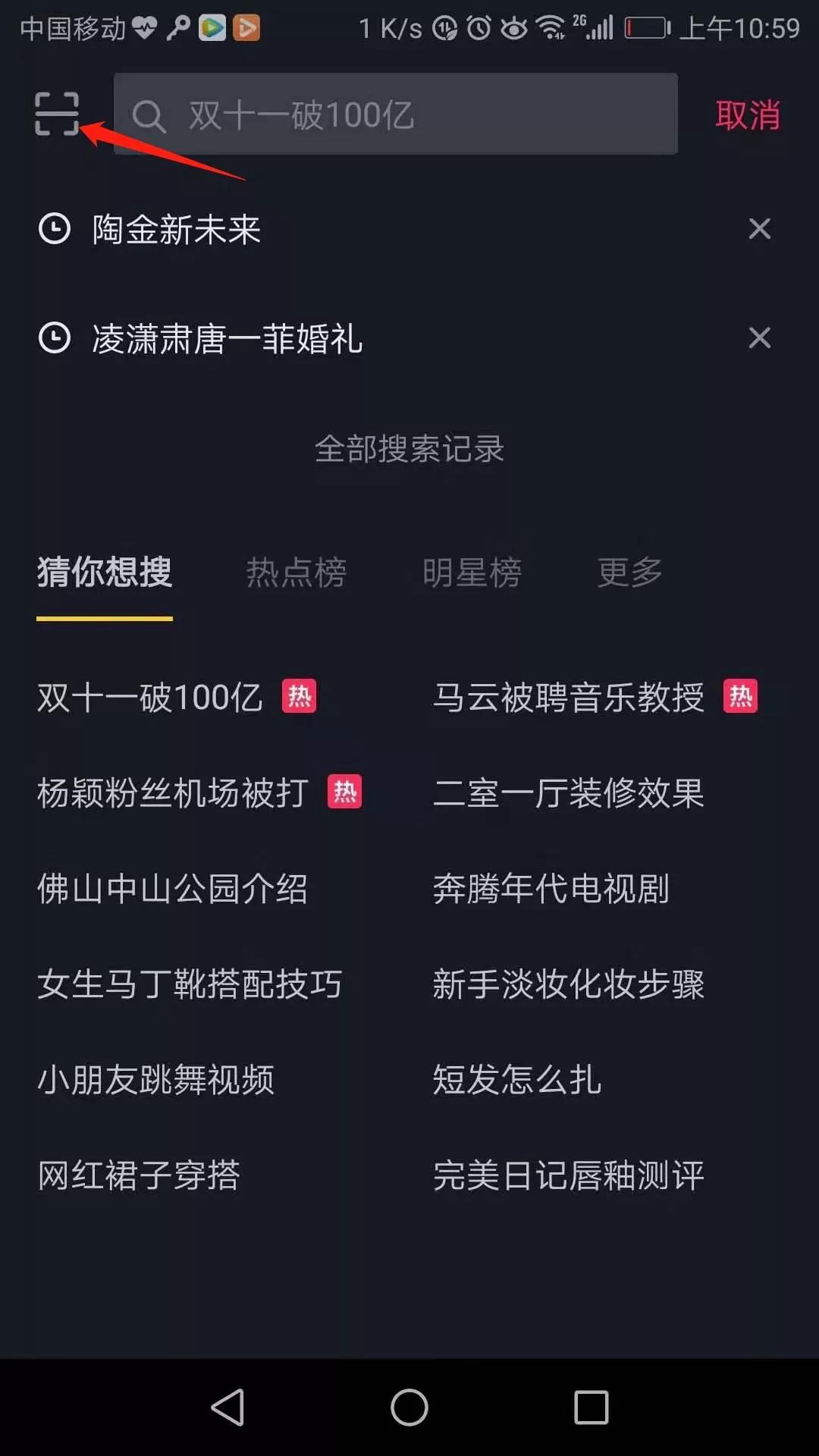Open the scan QR code icon
This screenshot has height=1456, width=819.
pos(57,114)
